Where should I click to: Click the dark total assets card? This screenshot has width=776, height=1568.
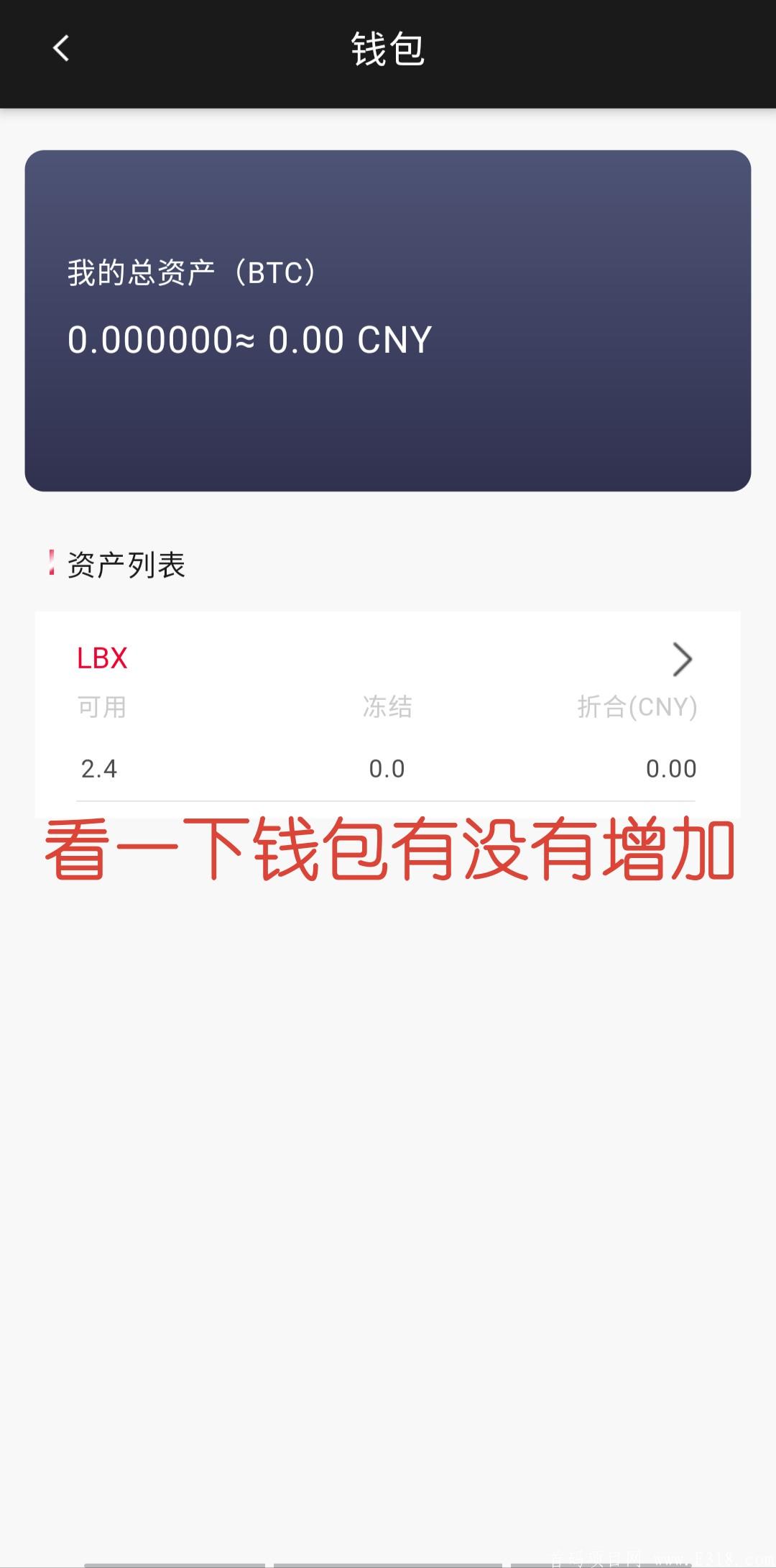click(388, 320)
